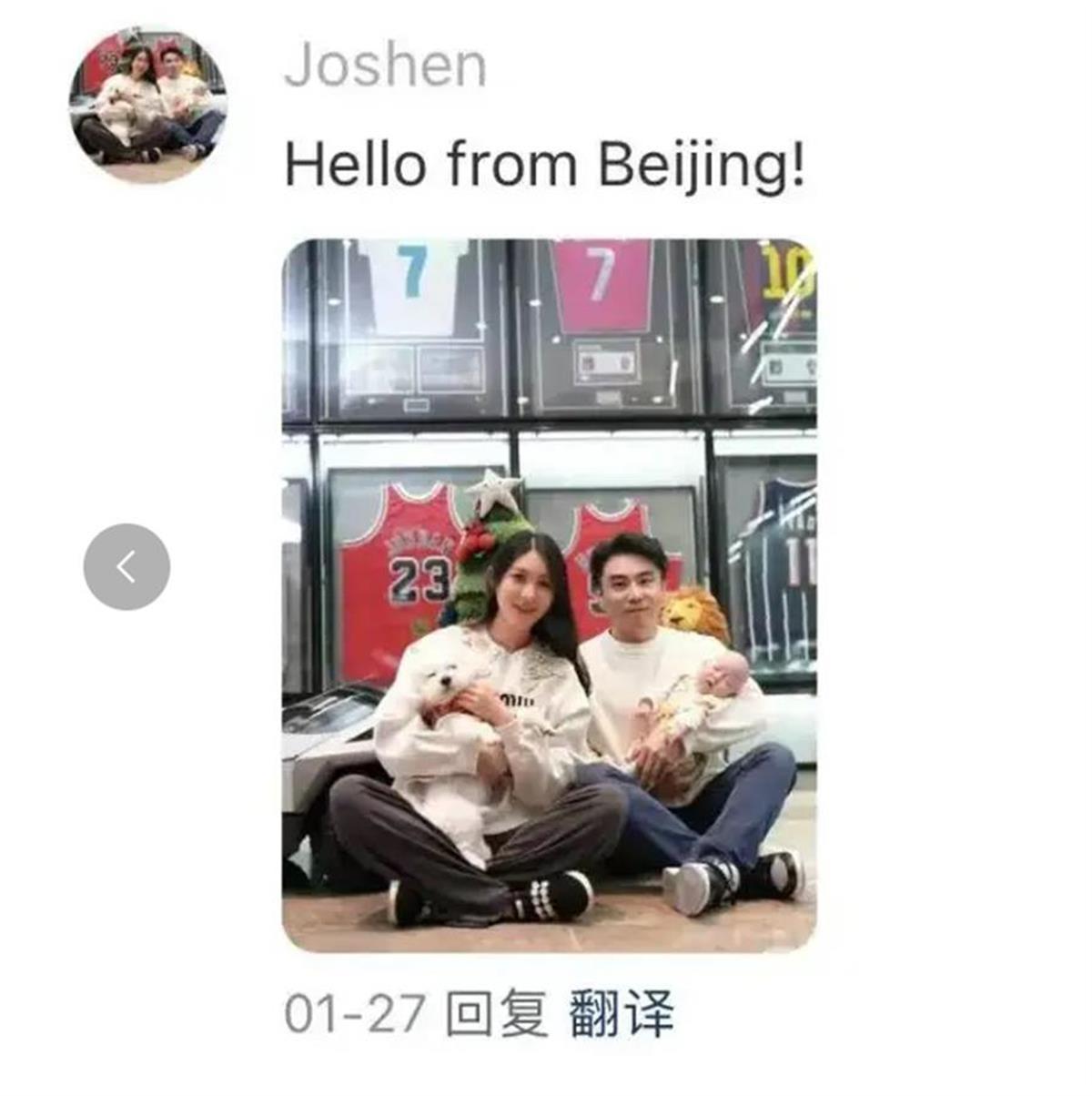
Task: Tap the gray back arrow button
Action: [x=126, y=567]
